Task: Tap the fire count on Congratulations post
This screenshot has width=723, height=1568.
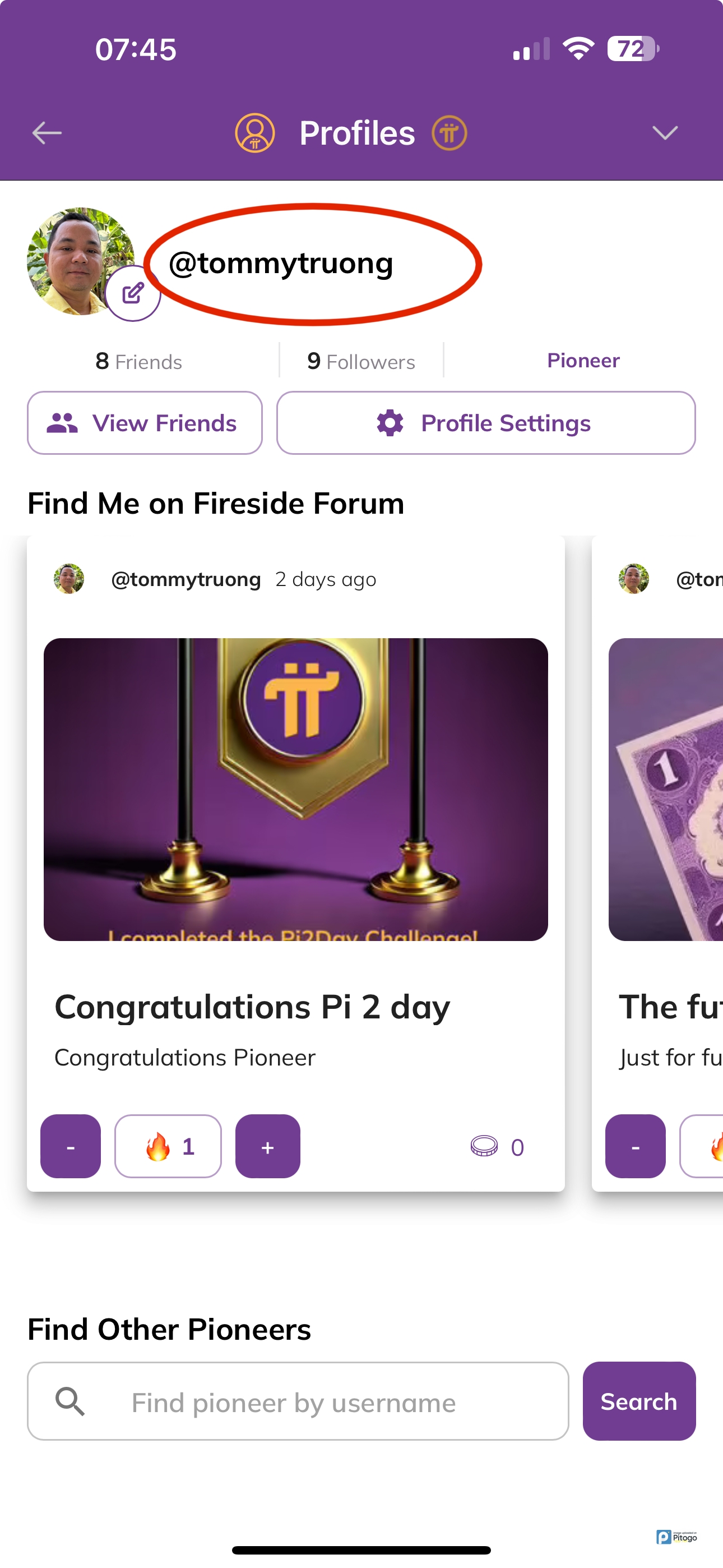Action: pyautogui.click(x=168, y=1147)
